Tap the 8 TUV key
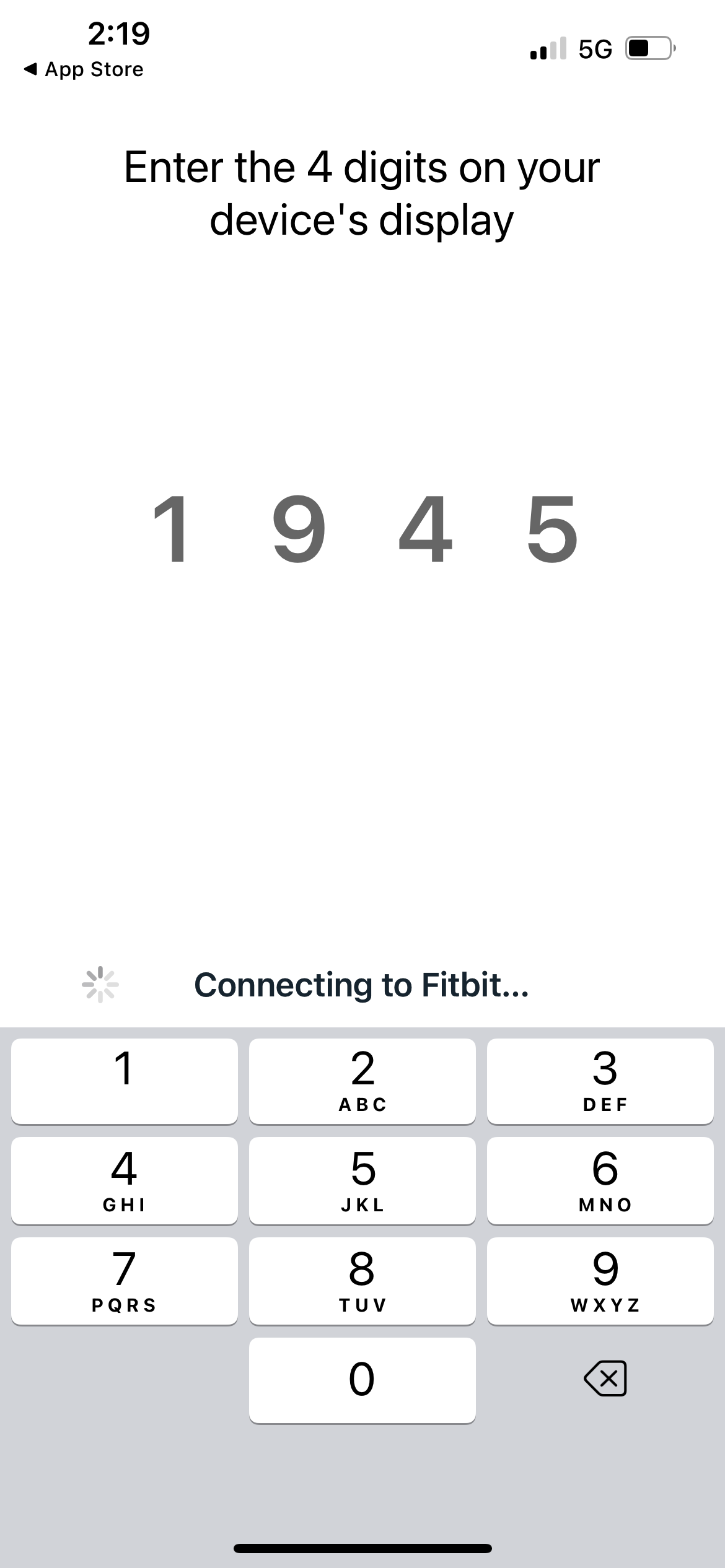This screenshot has height=1568, width=725. point(362,1280)
